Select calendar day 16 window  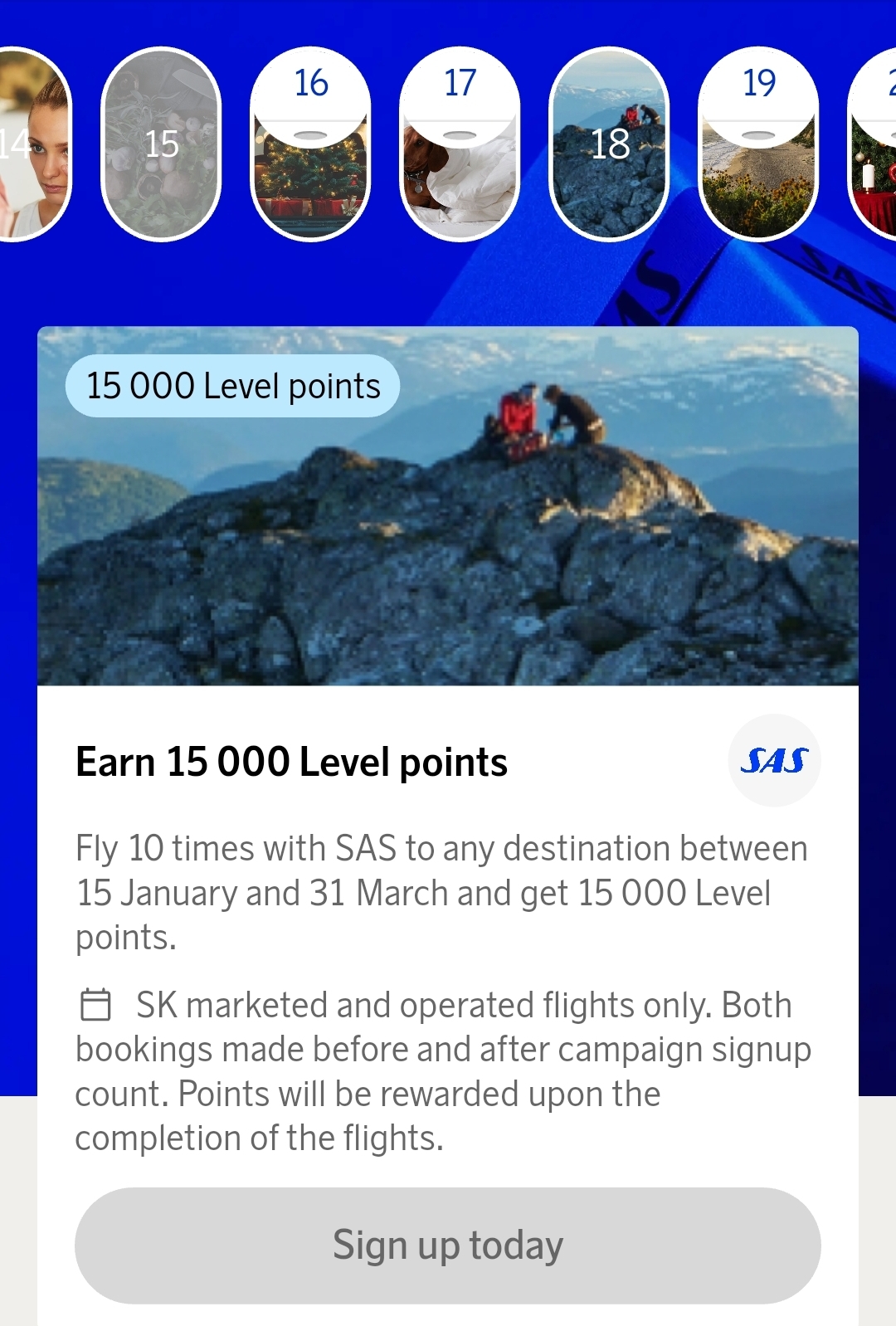[x=310, y=145]
